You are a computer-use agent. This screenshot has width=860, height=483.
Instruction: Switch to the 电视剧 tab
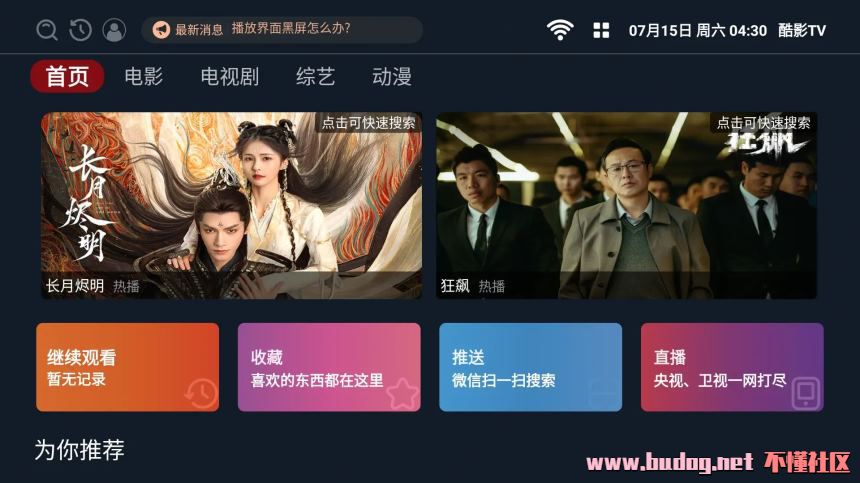(229, 76)
